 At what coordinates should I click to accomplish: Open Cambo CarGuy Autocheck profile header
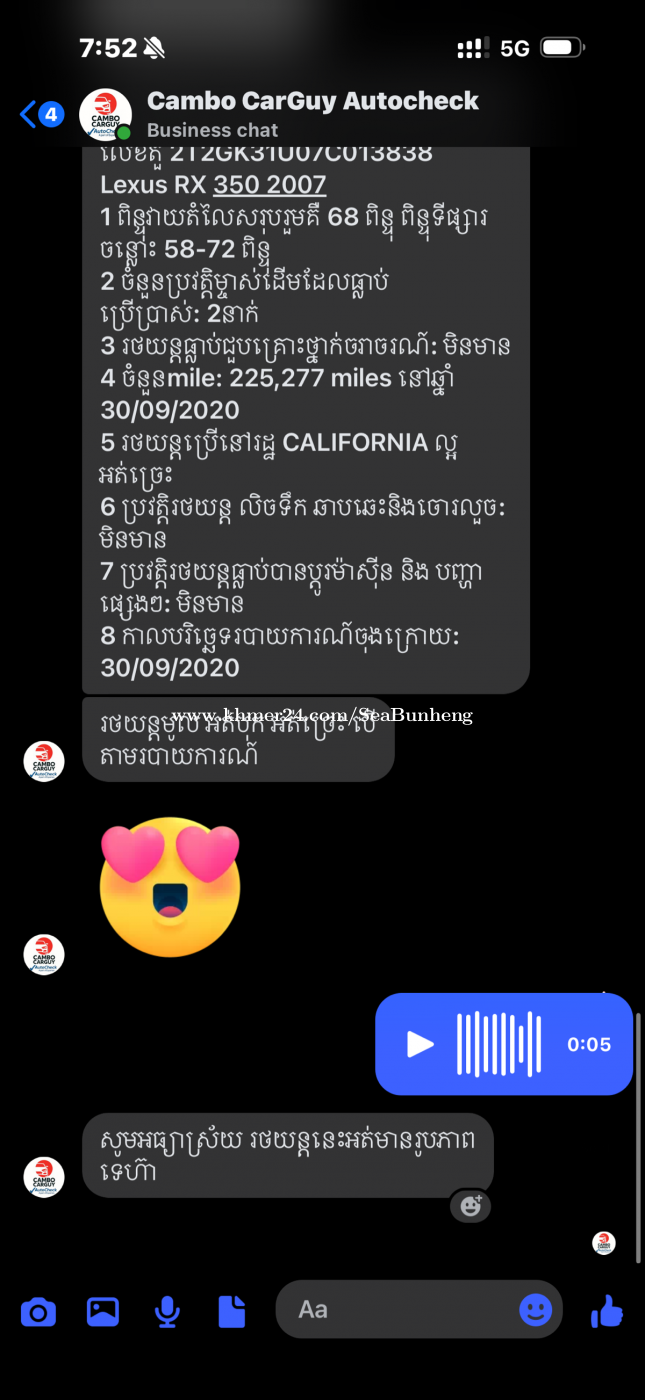click(312, 114)
